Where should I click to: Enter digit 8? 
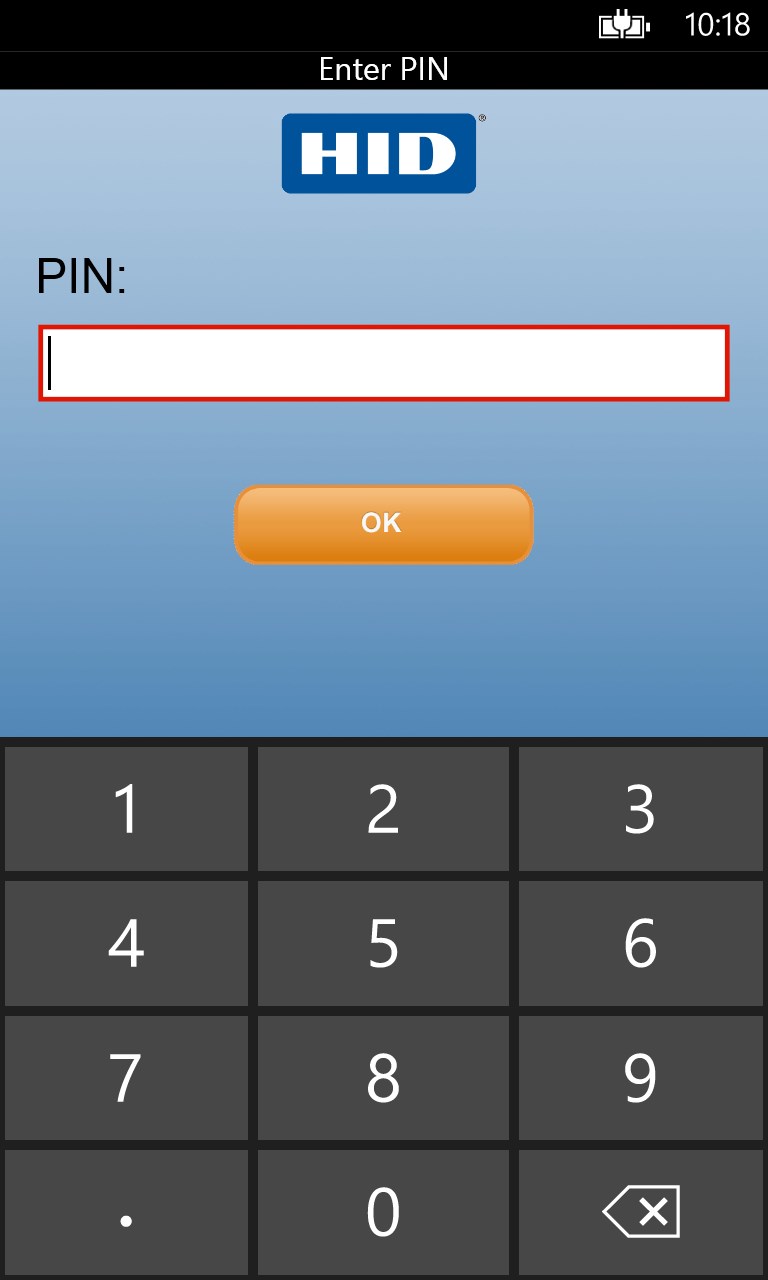383,1078
